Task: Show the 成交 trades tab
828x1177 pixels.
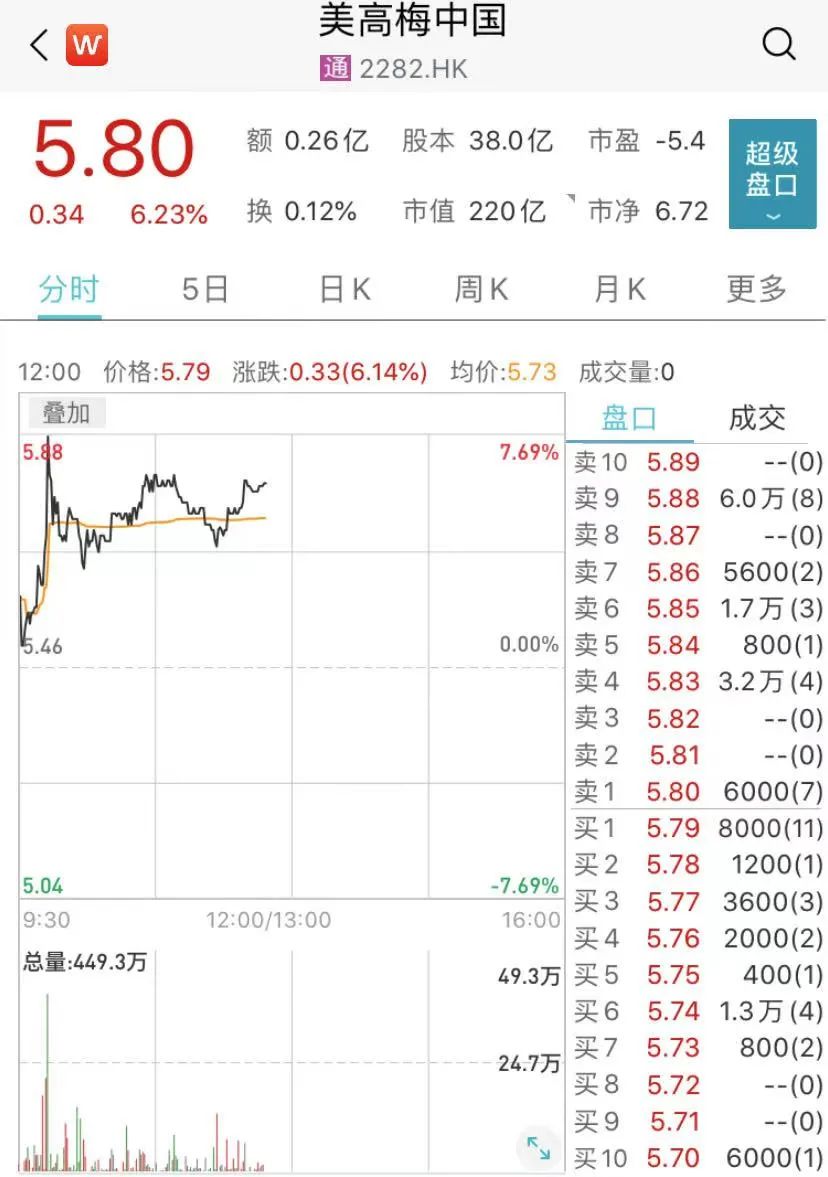Action: pyautogui.click(x=757, y=418)
